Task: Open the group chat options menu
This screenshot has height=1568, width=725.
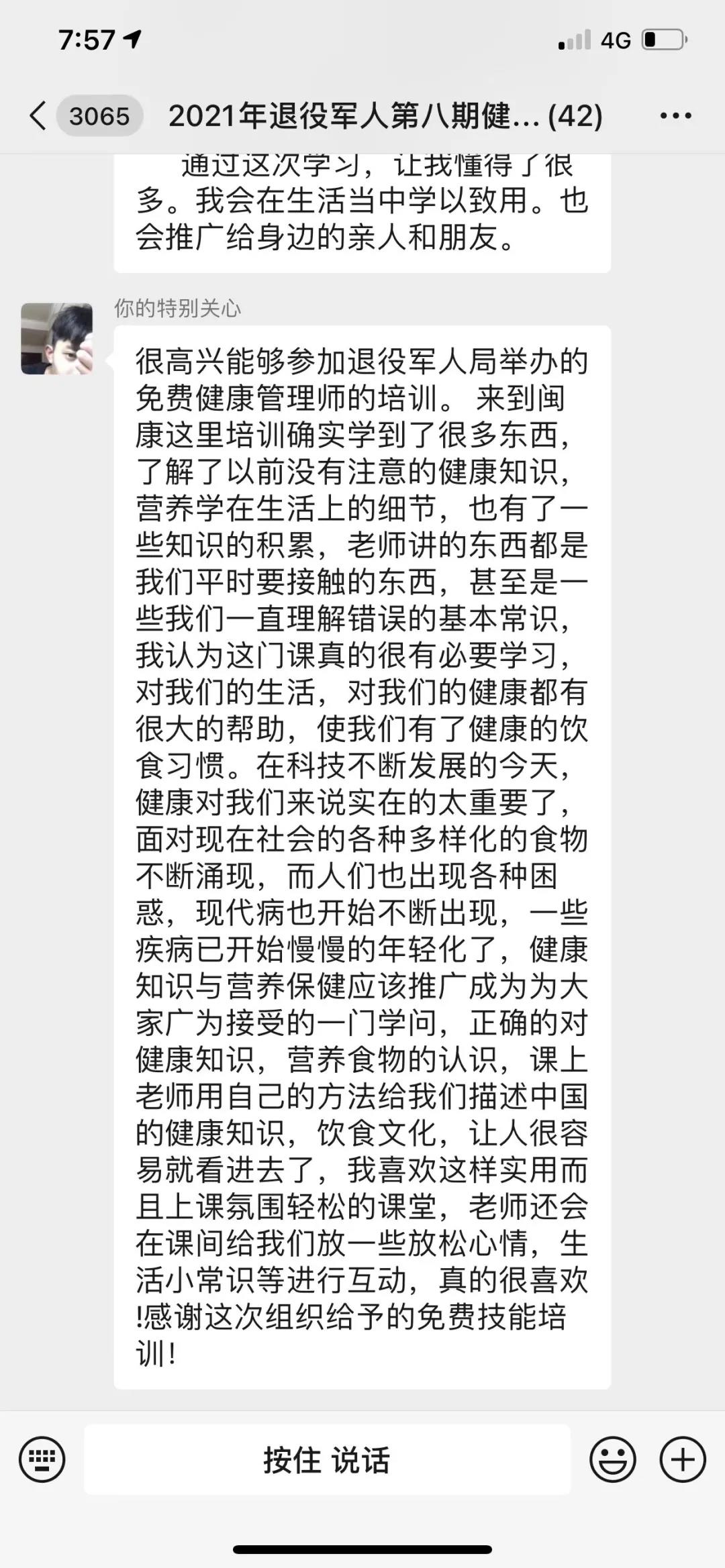Action: tap(675, 116)
